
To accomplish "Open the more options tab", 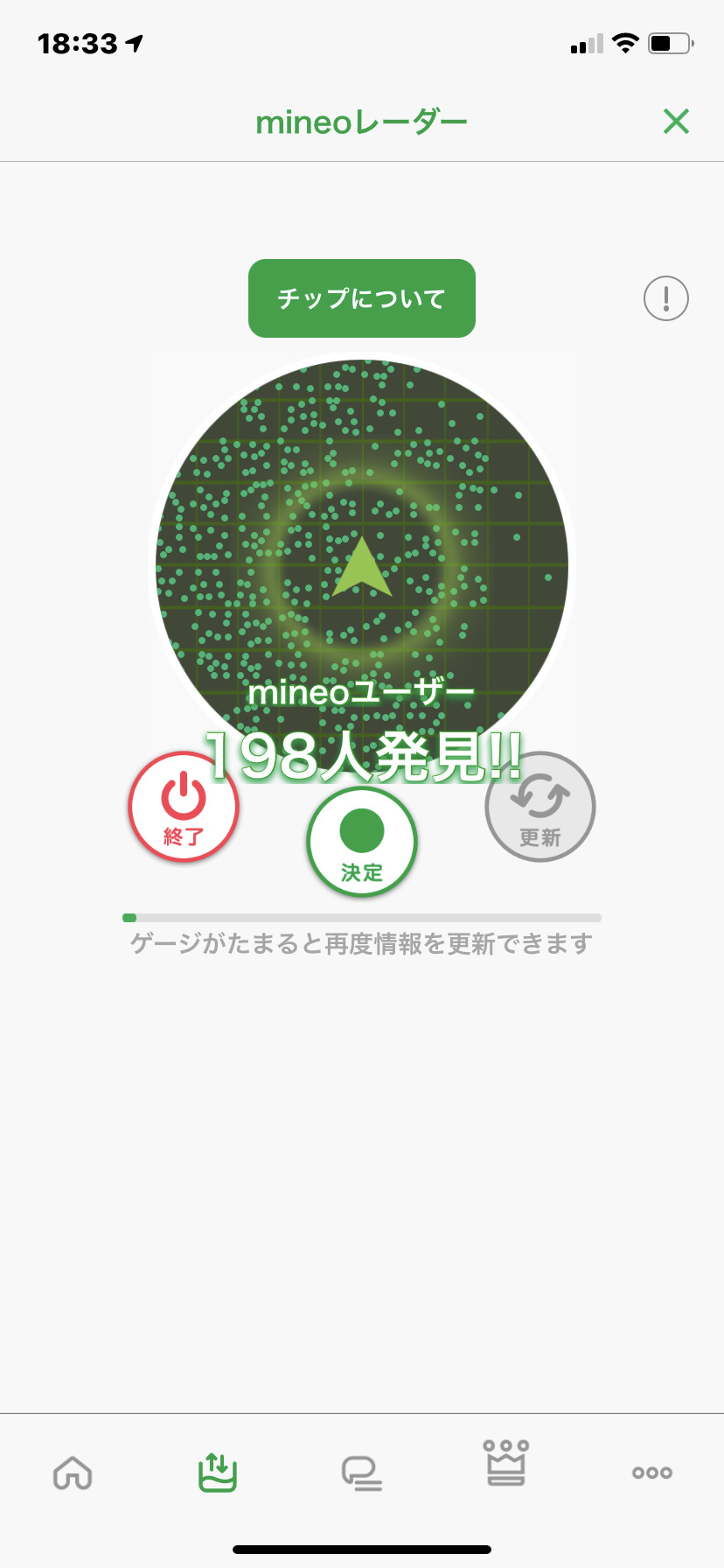I will [x=651, y=1473].
